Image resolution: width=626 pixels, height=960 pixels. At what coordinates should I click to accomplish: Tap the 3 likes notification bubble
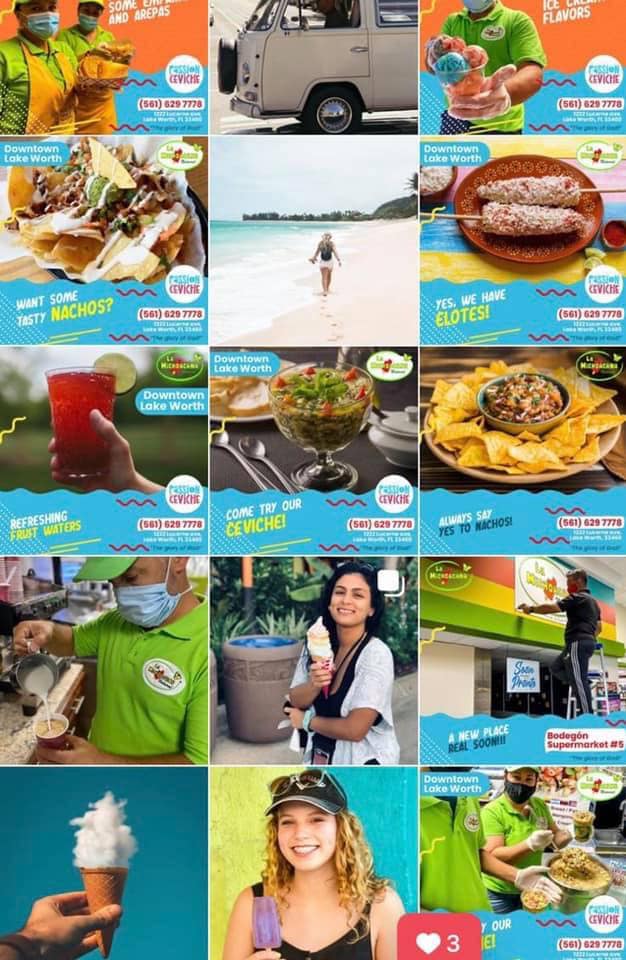tap(439, 942)
